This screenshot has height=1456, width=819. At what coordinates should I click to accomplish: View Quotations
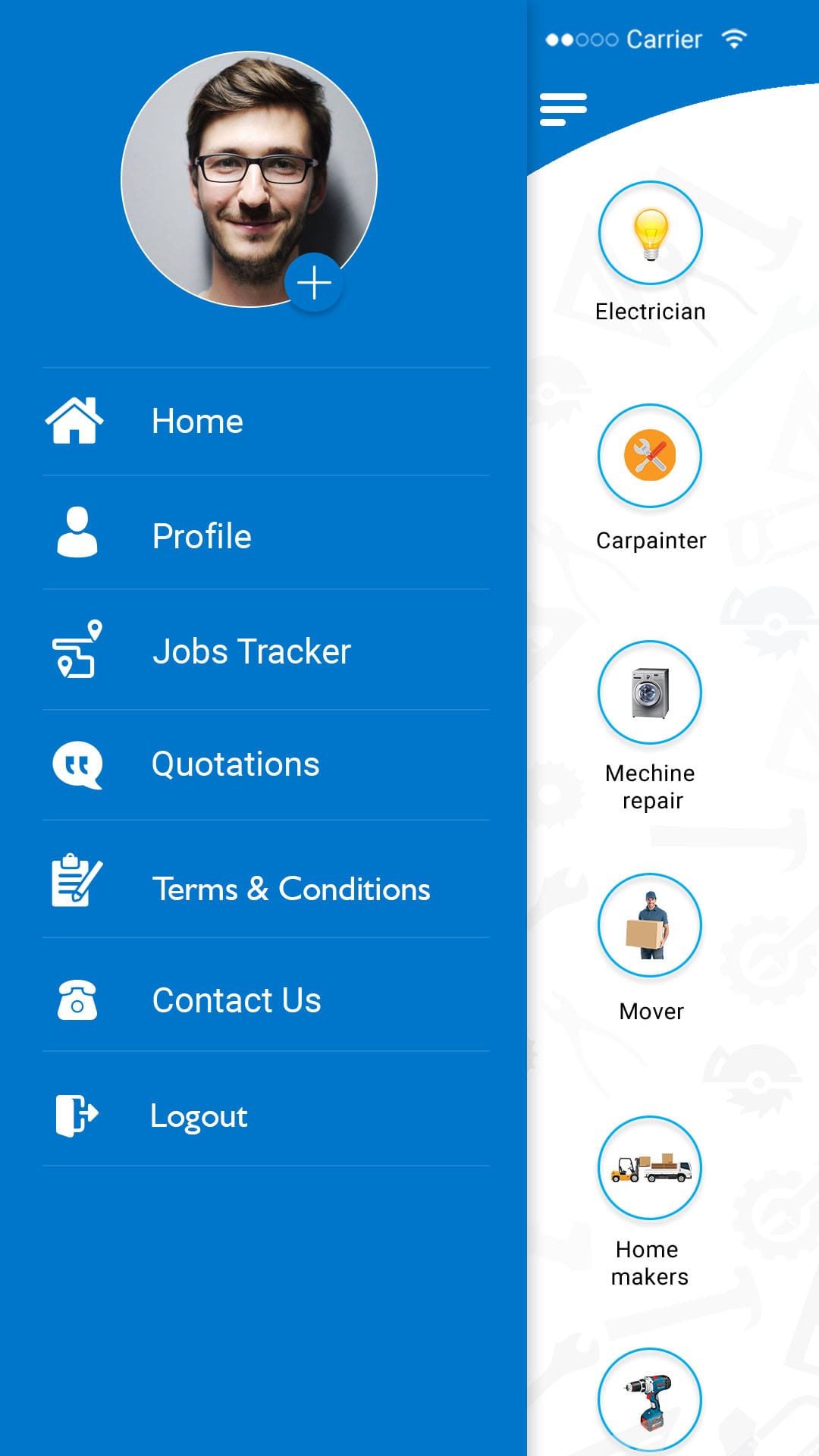coord(235,764)
